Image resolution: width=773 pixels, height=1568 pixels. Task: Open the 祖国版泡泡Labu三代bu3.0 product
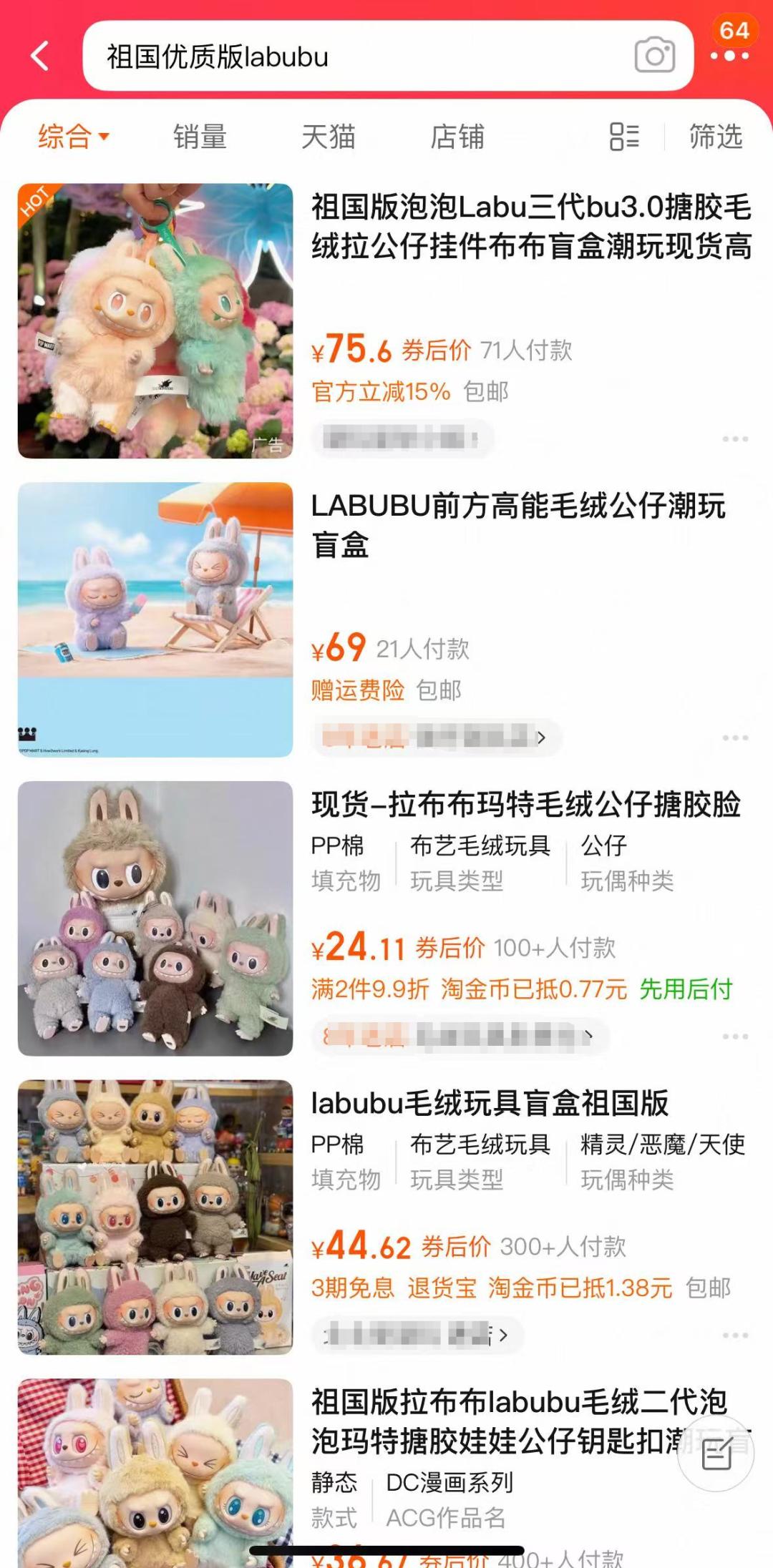pyautogui.click(x=530, y=226)
